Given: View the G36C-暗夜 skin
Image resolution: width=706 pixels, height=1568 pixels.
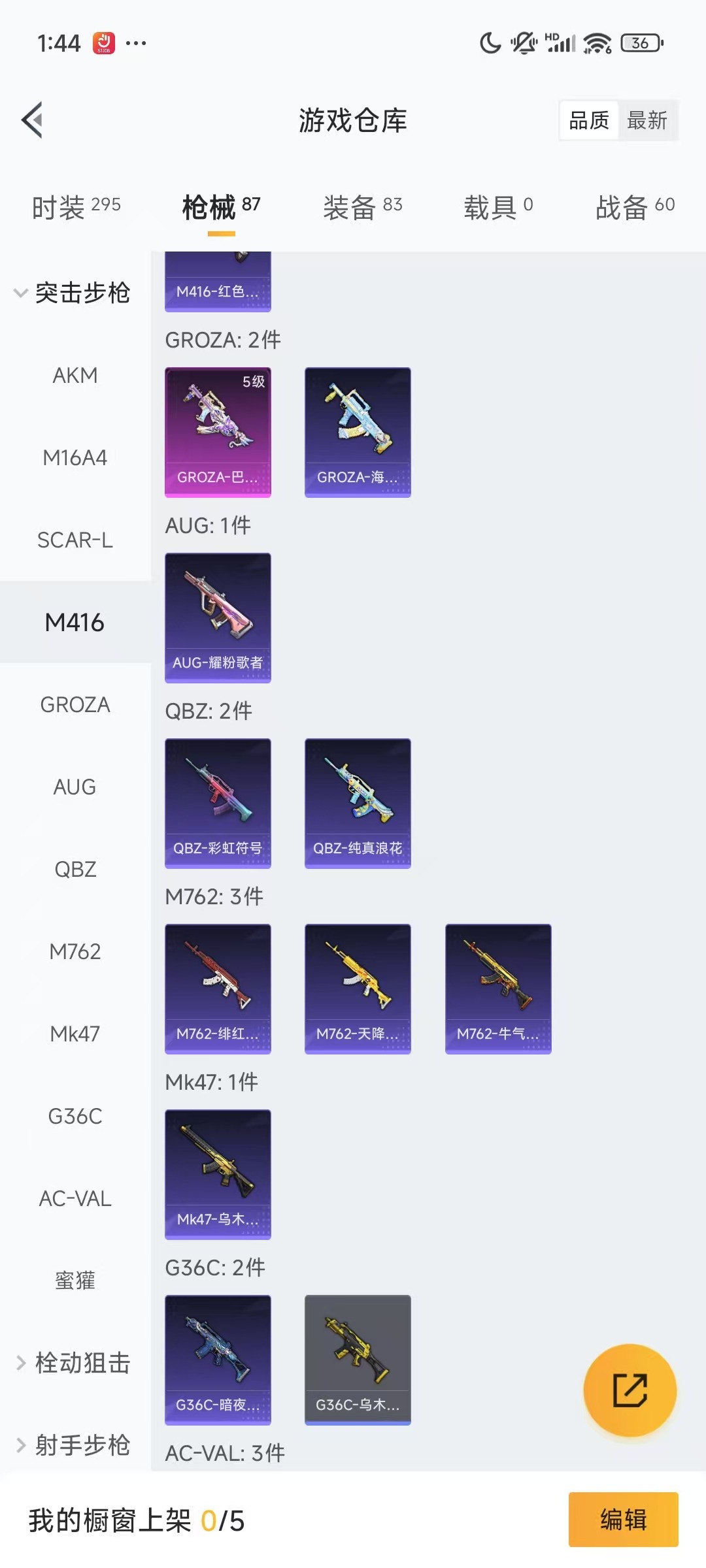Looking at the screenshot, I should 218,1360.
